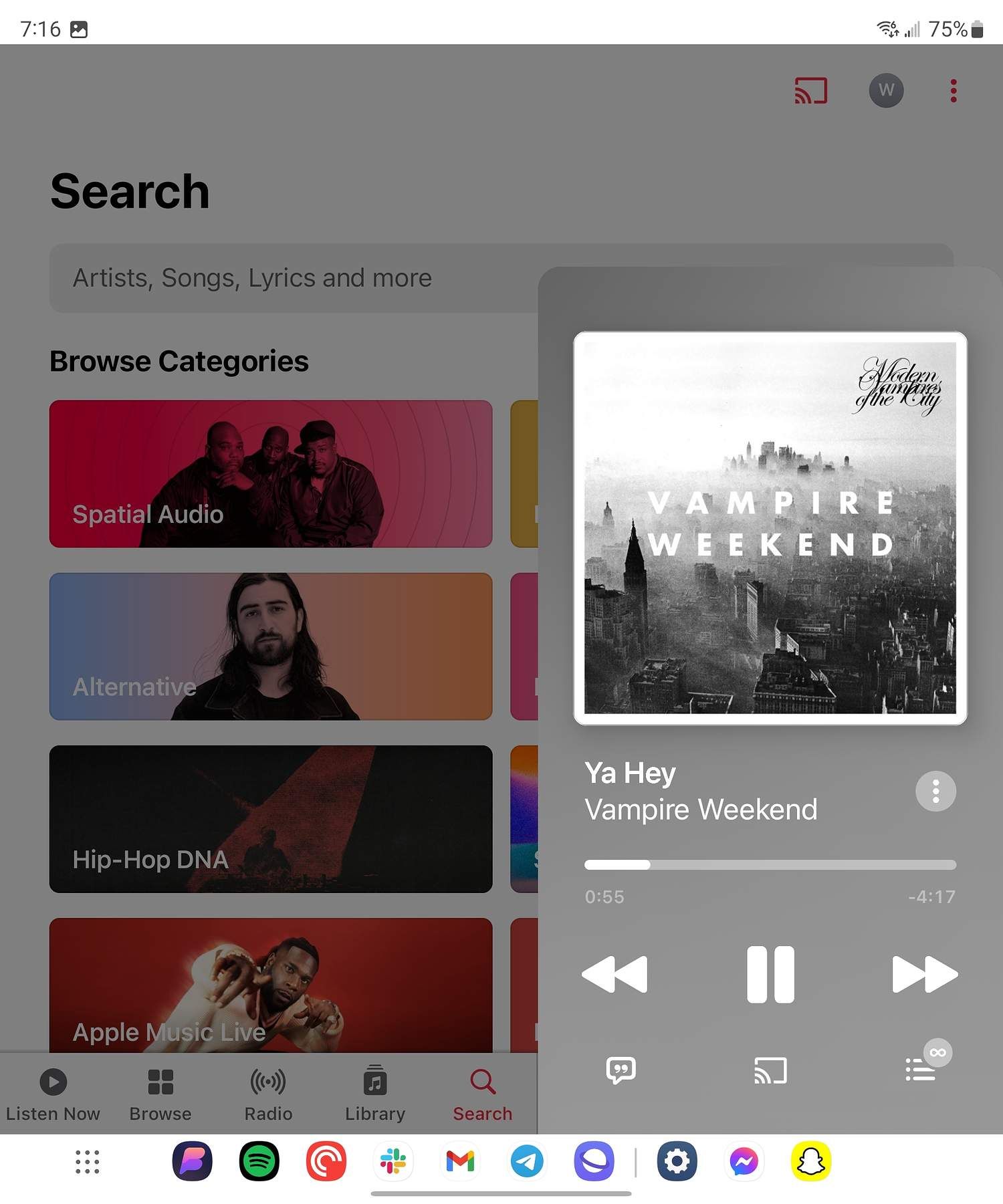This screenshot has width=1003, height=1204.
Task: Go back to the previous track
Action: pos(615,974)
